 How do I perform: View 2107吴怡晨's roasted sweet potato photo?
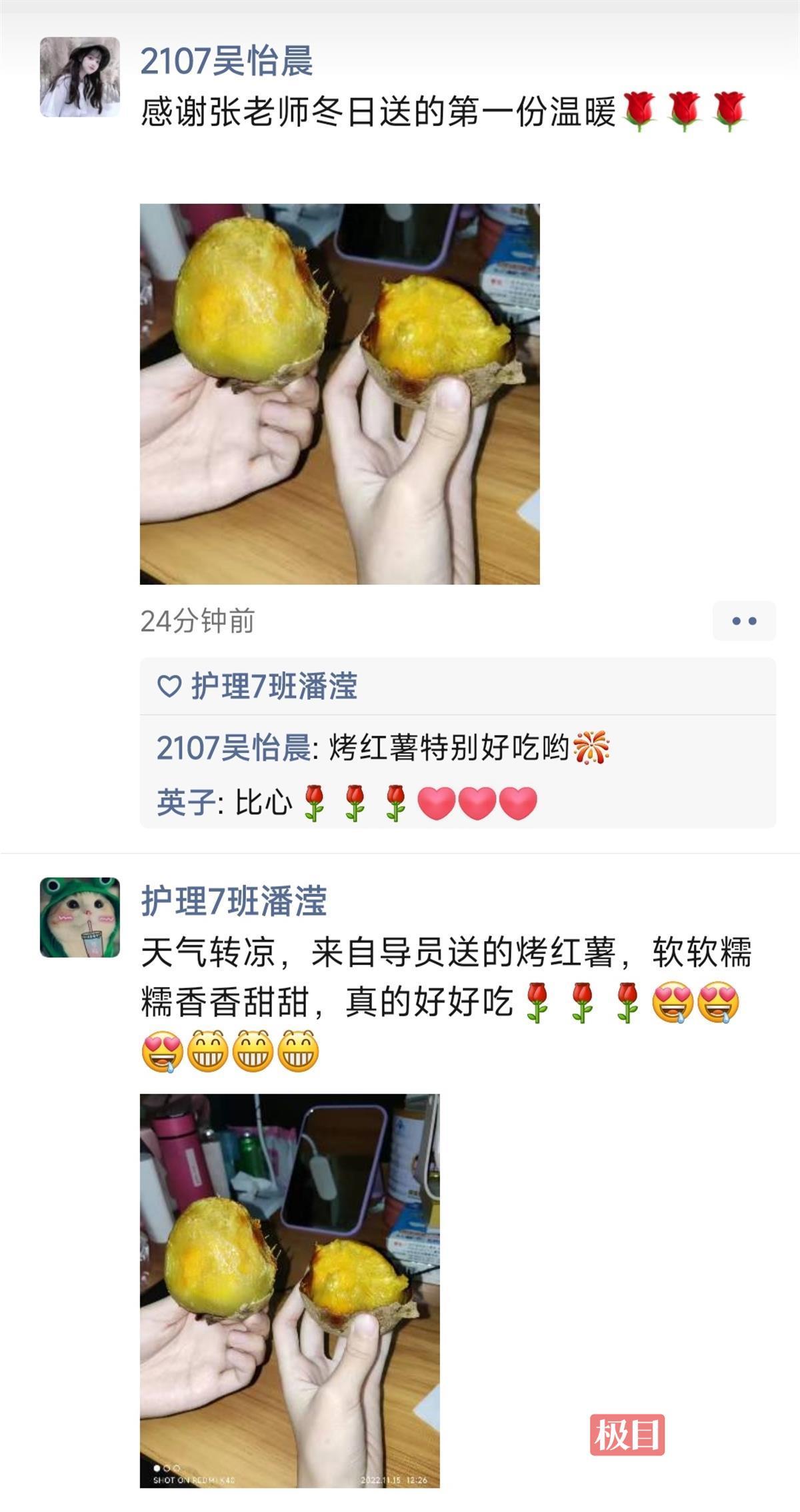point(339,394)
